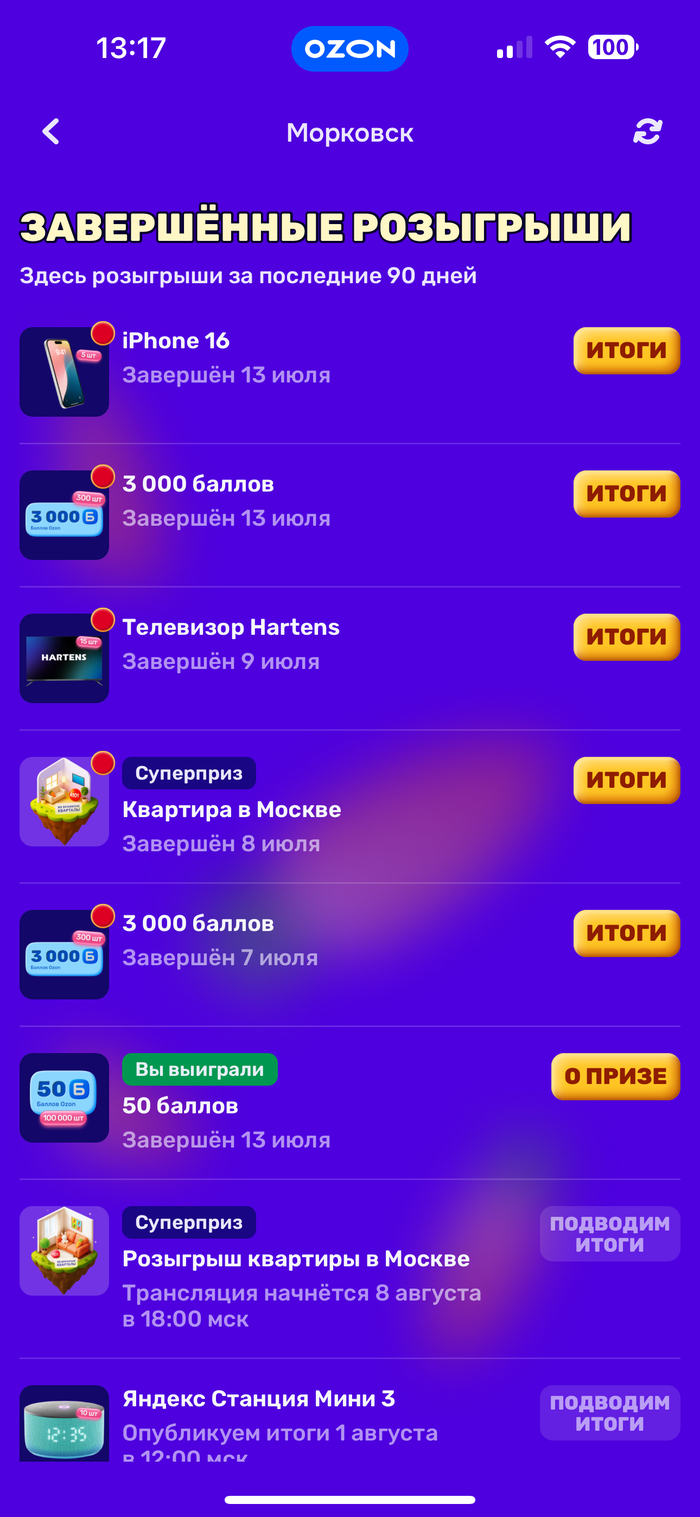The width and height of the screenshot is (700, 1517).
Task: See ИТОГИ for Квартира в Москве
Action: [626, 780]
